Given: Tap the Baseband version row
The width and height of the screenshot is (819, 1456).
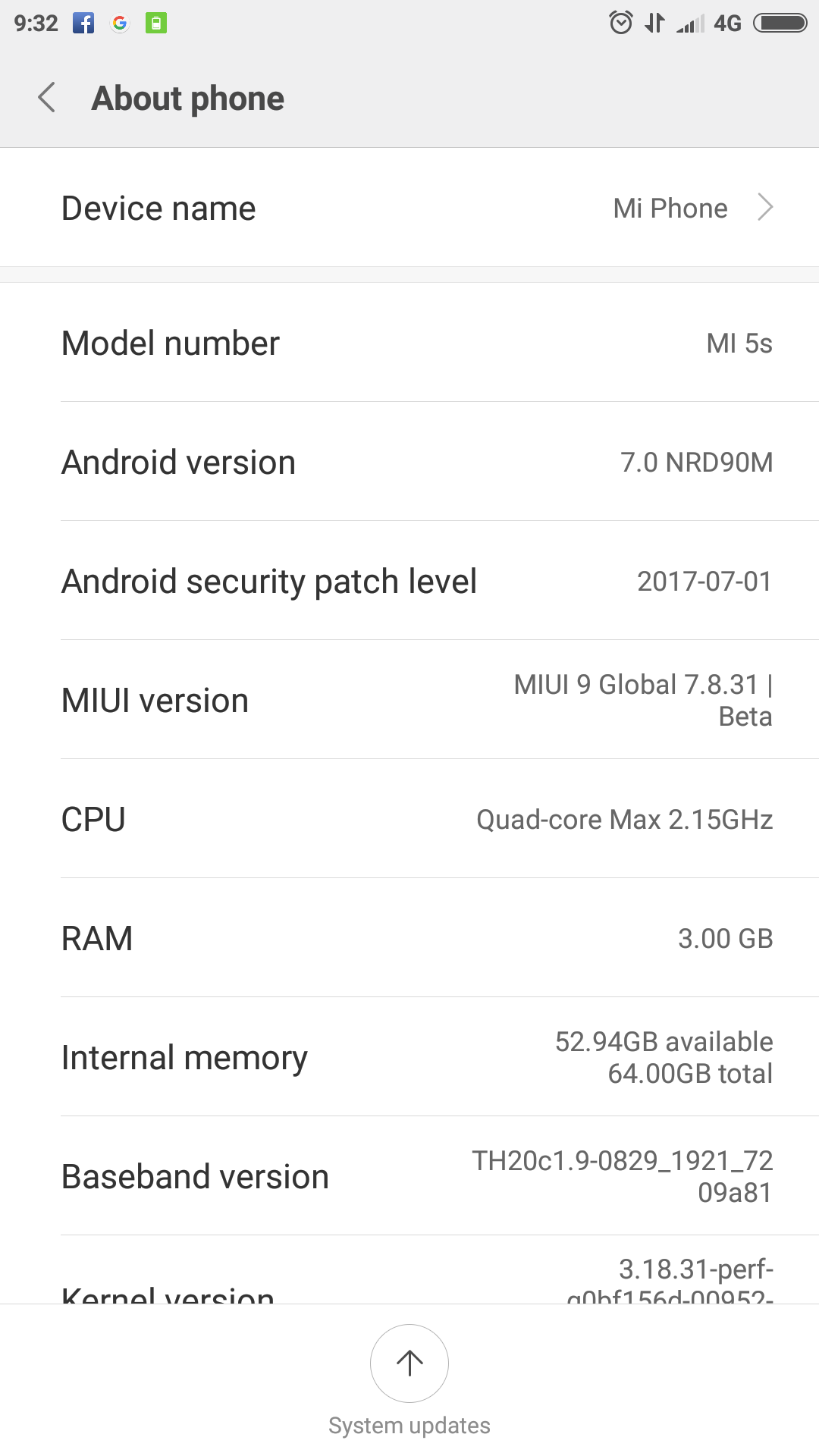Looking at the screenshot, I should 409,1176.
